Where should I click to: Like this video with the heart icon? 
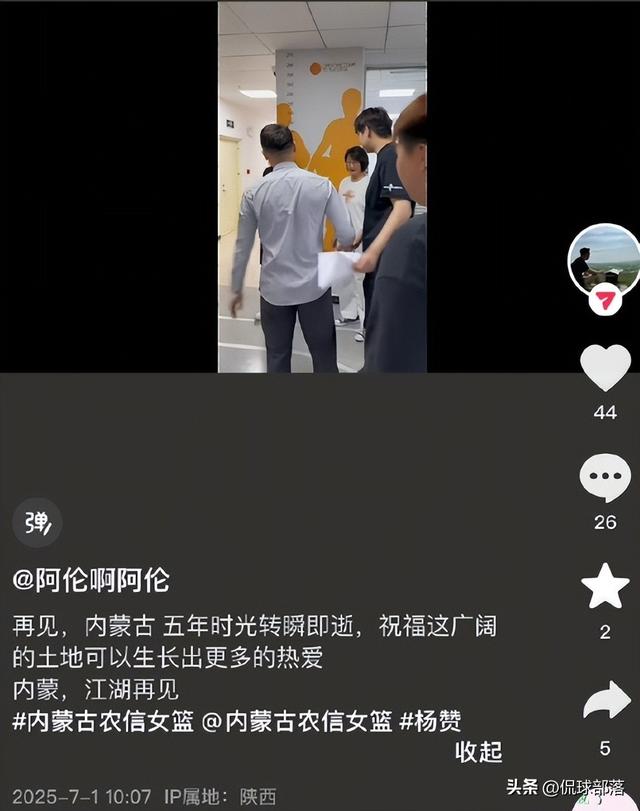coord(605,368)
